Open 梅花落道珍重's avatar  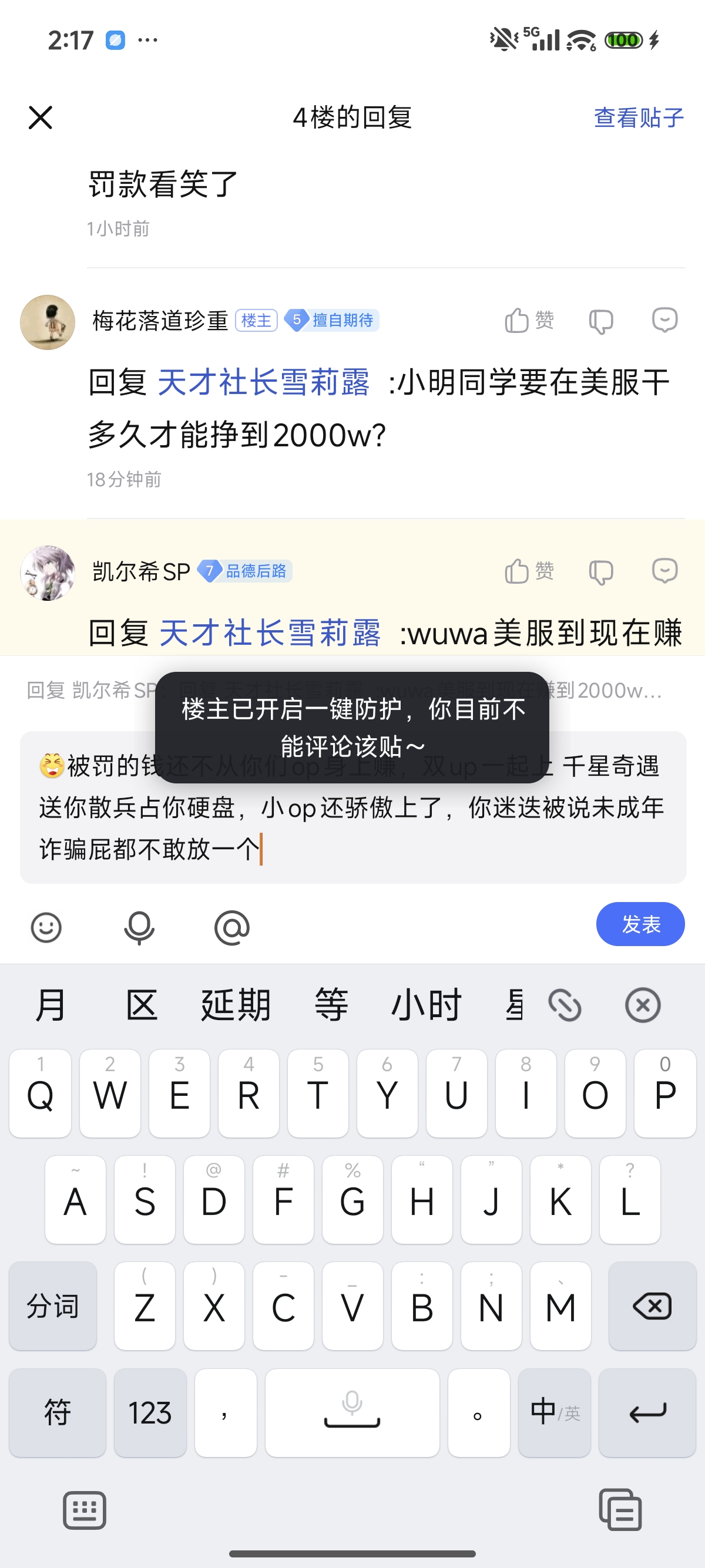[x=48, y=322]
